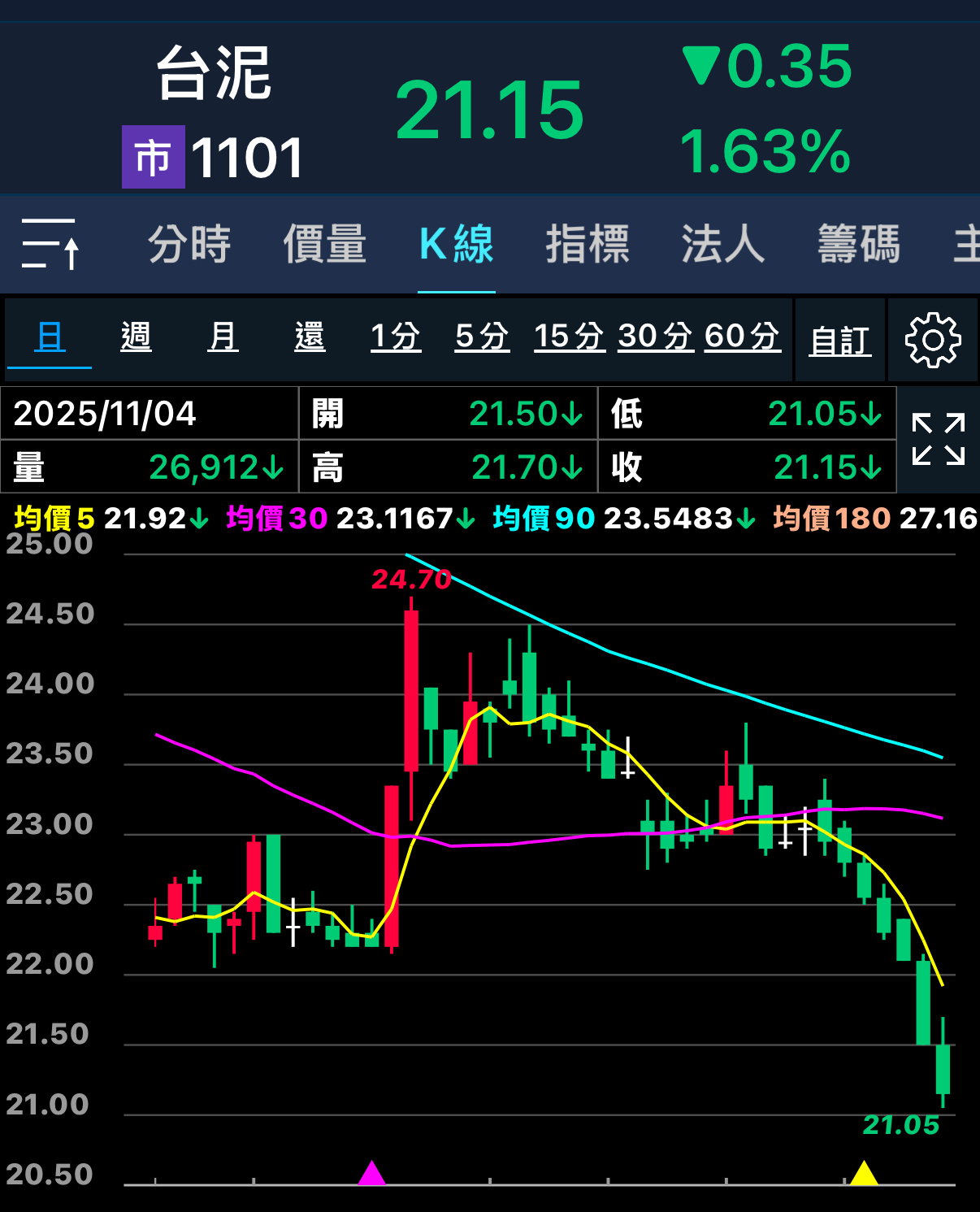Select the K線 tab

coord(456,244)
